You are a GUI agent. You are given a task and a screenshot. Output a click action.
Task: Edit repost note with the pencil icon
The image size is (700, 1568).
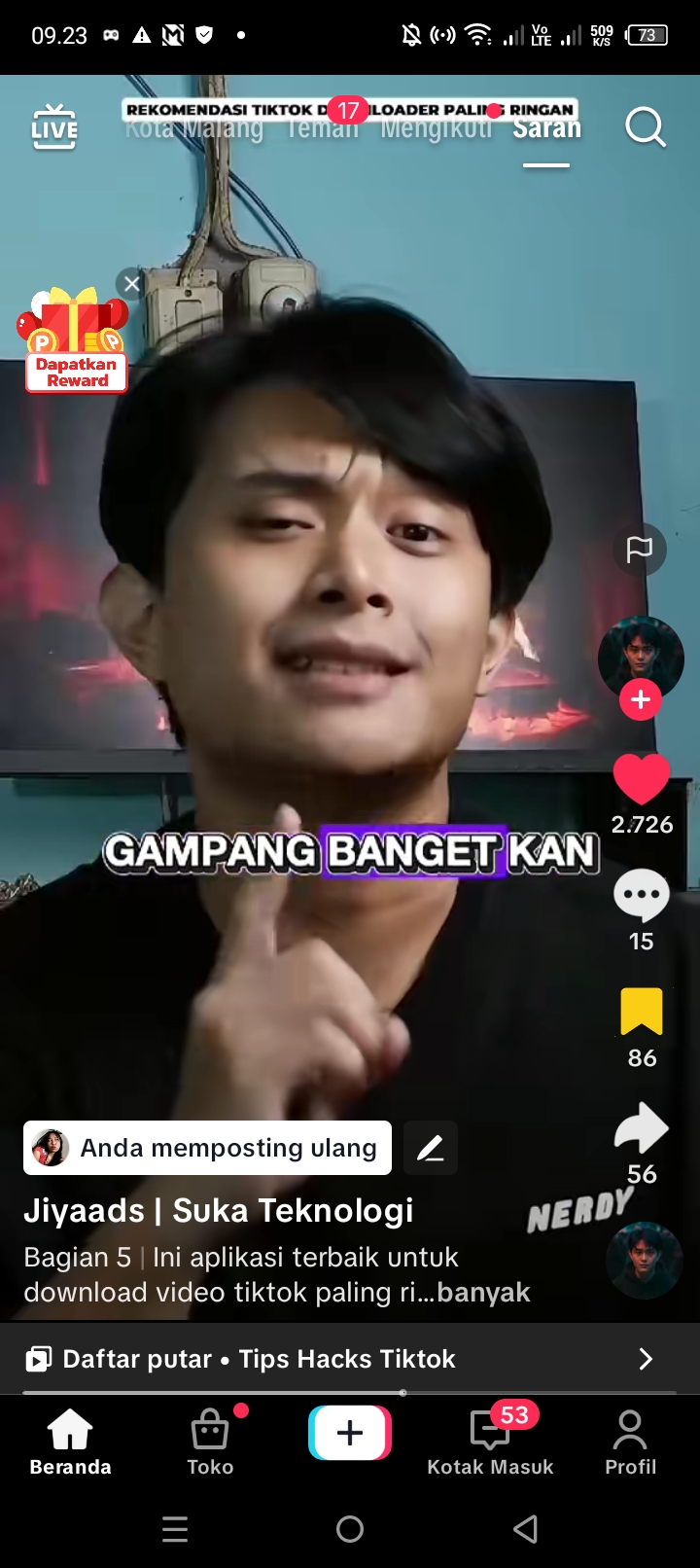[x=431, y=1148]
